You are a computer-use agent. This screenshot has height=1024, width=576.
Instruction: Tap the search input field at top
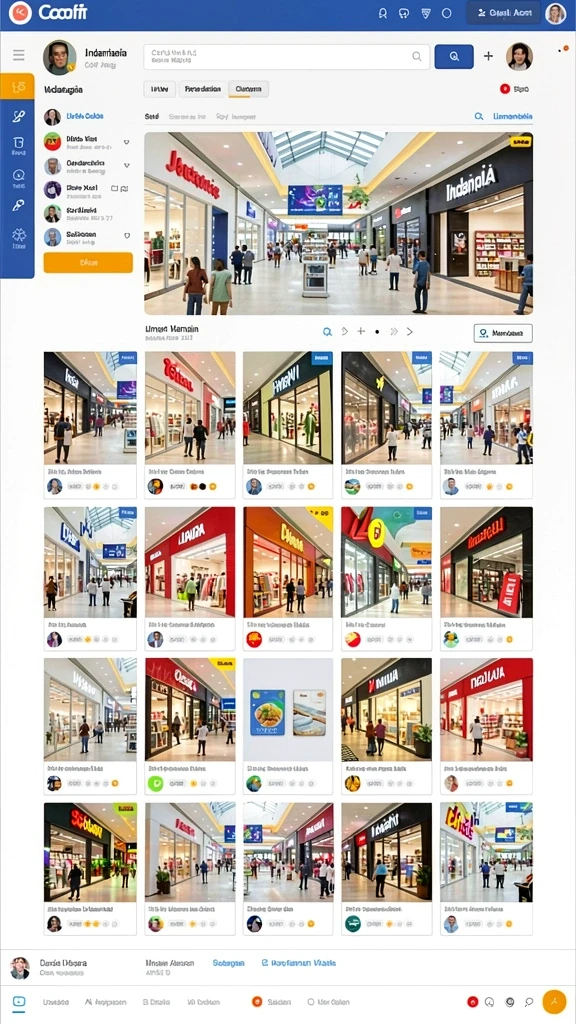coord(286,57)
